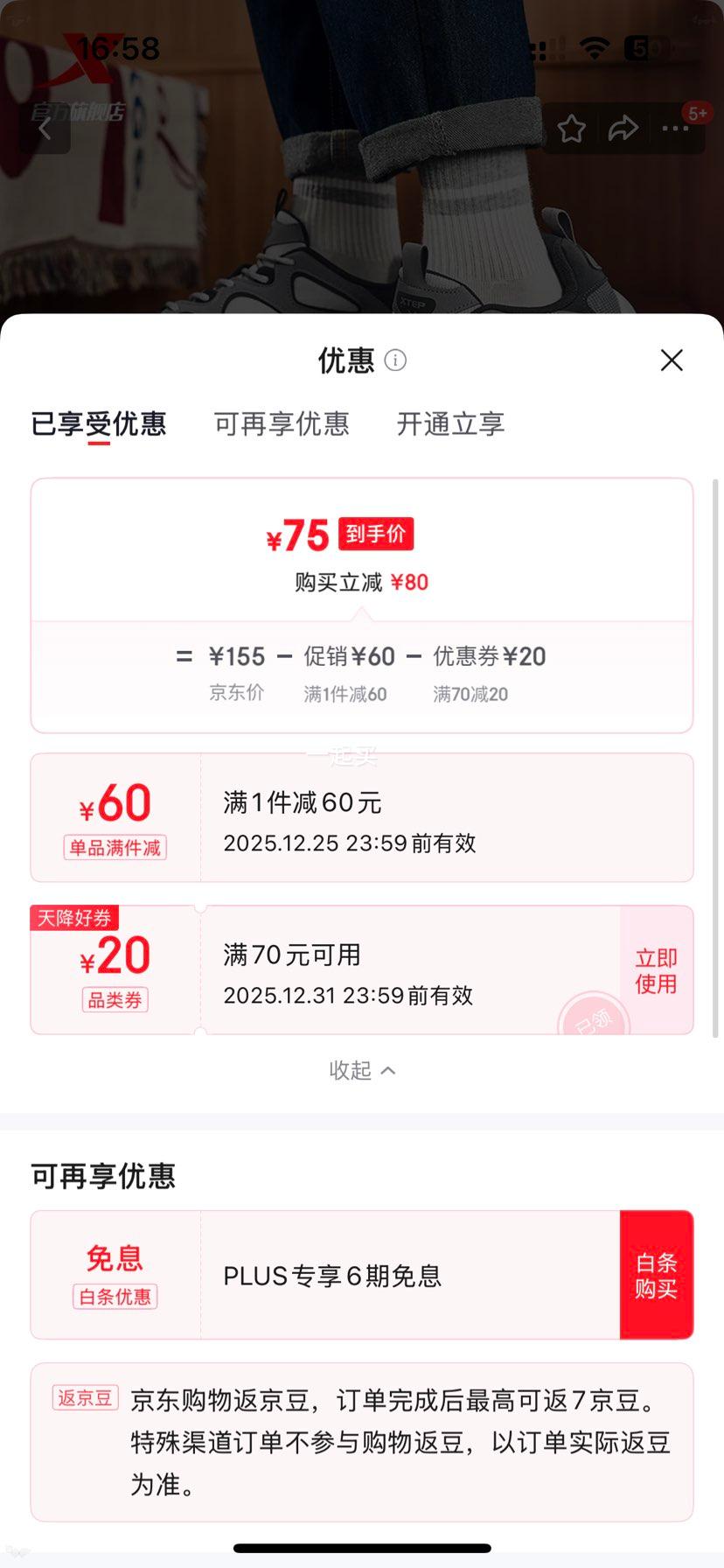Switch to the 可再享优惠 tab
The width and height of the screenshot is (724, 1568).
click(x=281, y=424)
